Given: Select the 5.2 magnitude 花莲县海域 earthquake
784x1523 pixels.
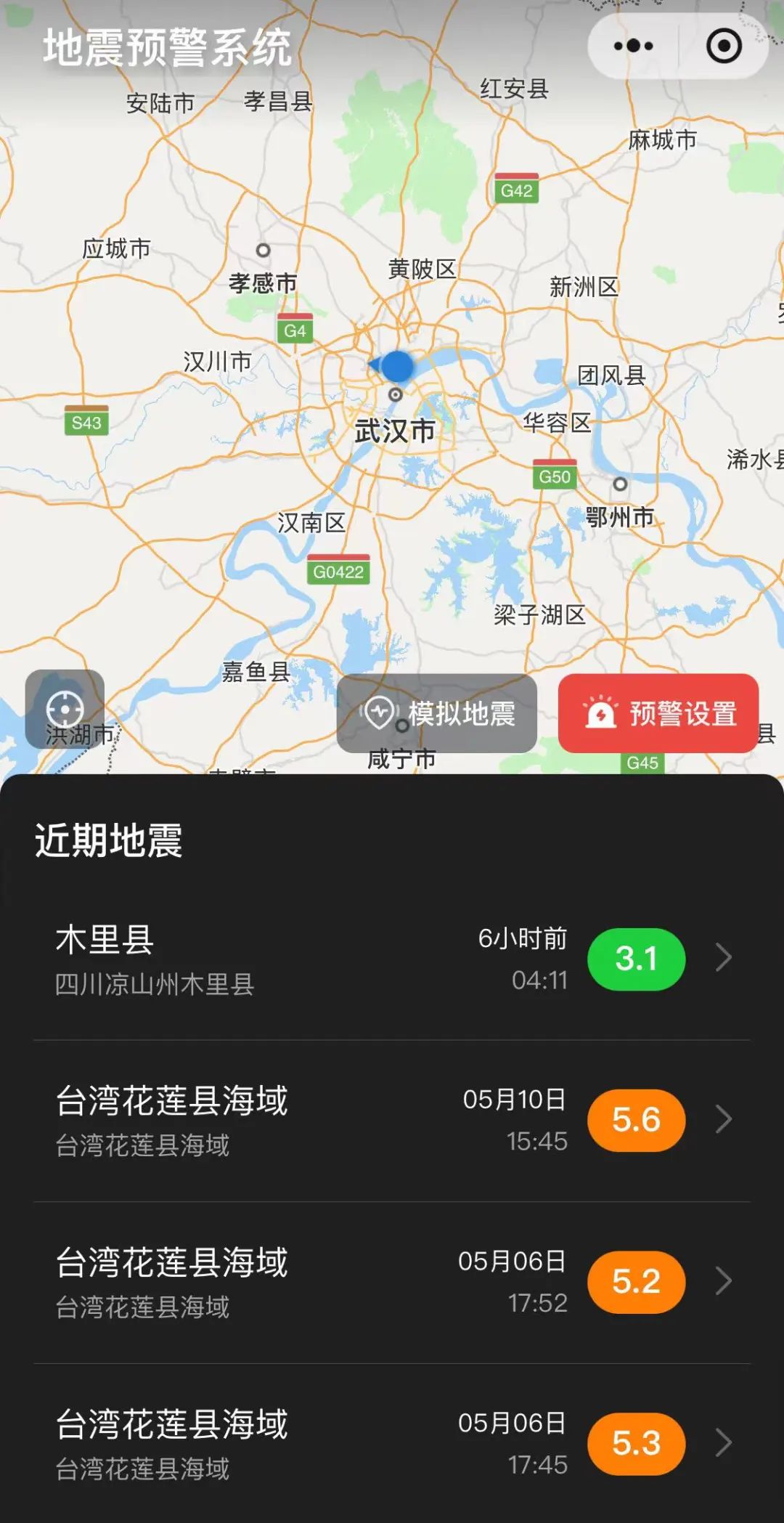Looking at the screenshot, I should [x=392, y=1282].
